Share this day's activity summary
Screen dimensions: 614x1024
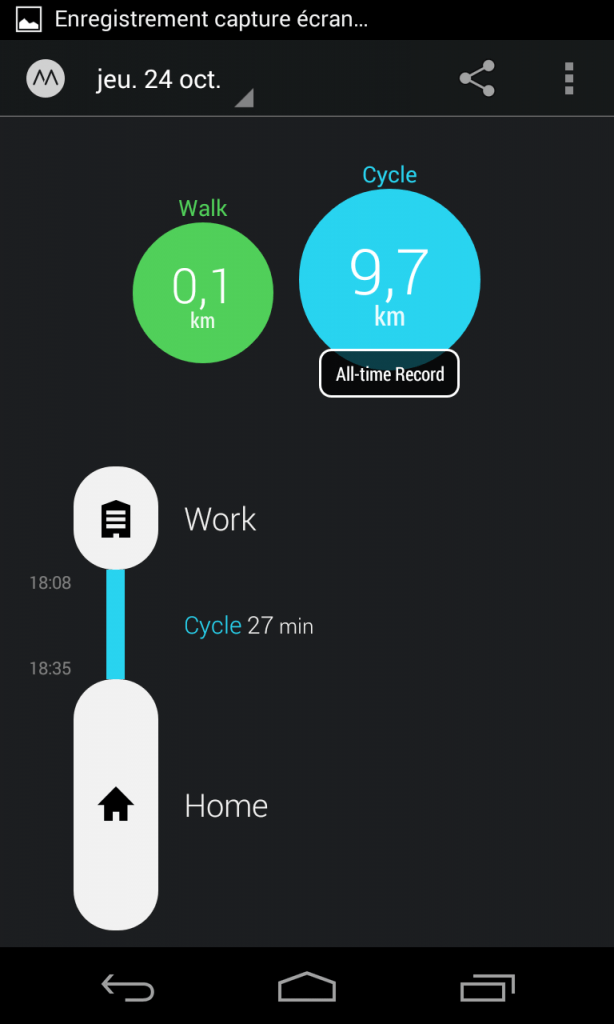pyautogui.click(x=477, y=79)
